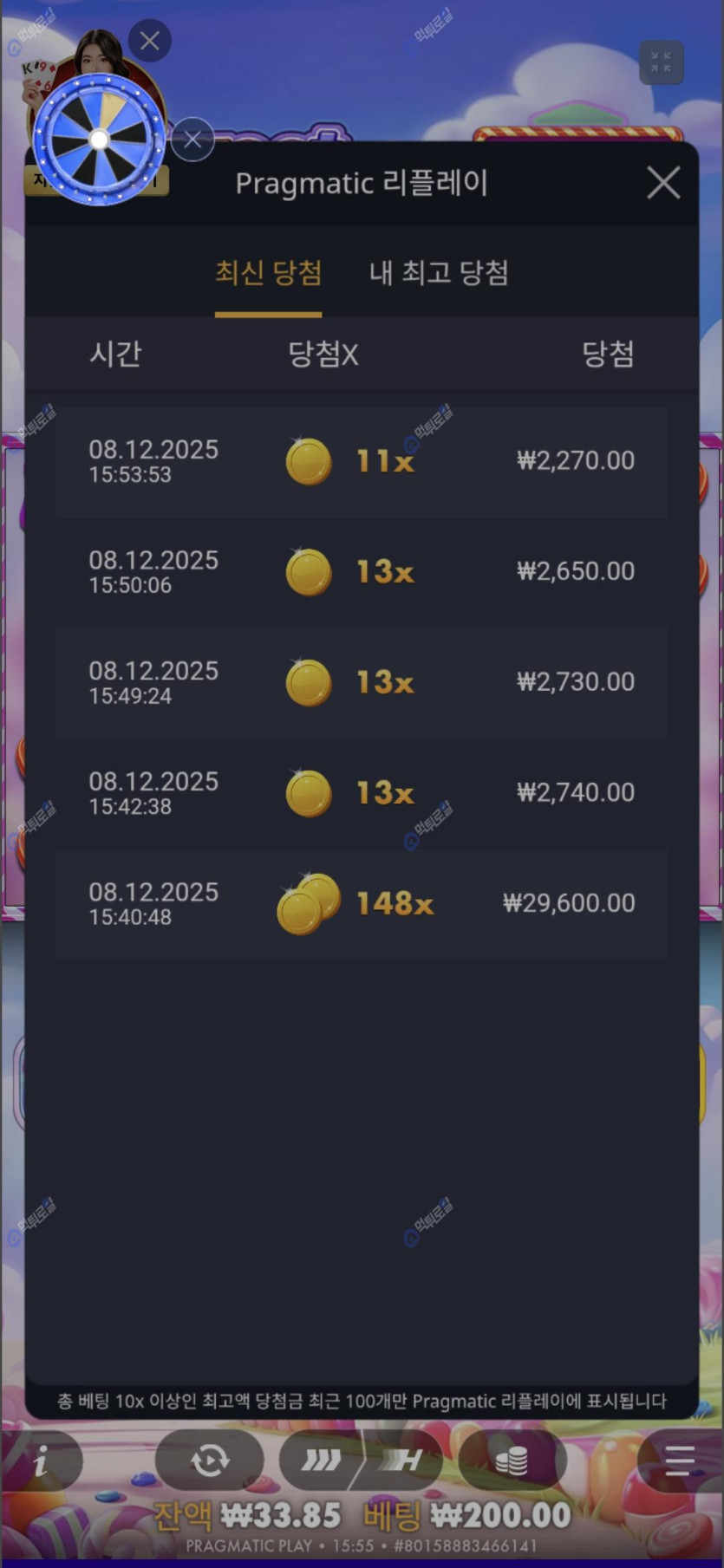Dismiss the floating spin wheel
This screenshot has width=724, height=1568.
click(192, 139)
